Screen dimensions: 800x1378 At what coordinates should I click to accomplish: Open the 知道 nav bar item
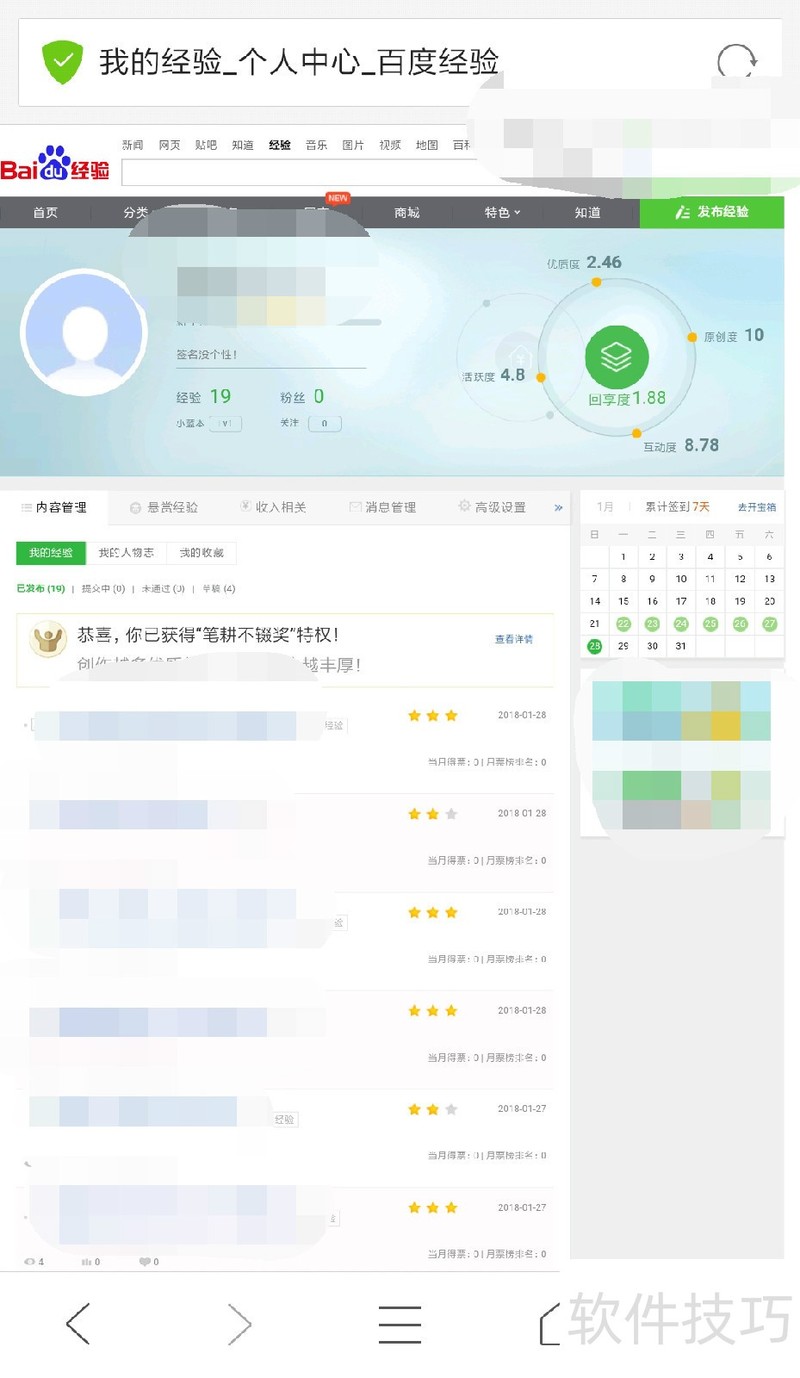[588, 212]
